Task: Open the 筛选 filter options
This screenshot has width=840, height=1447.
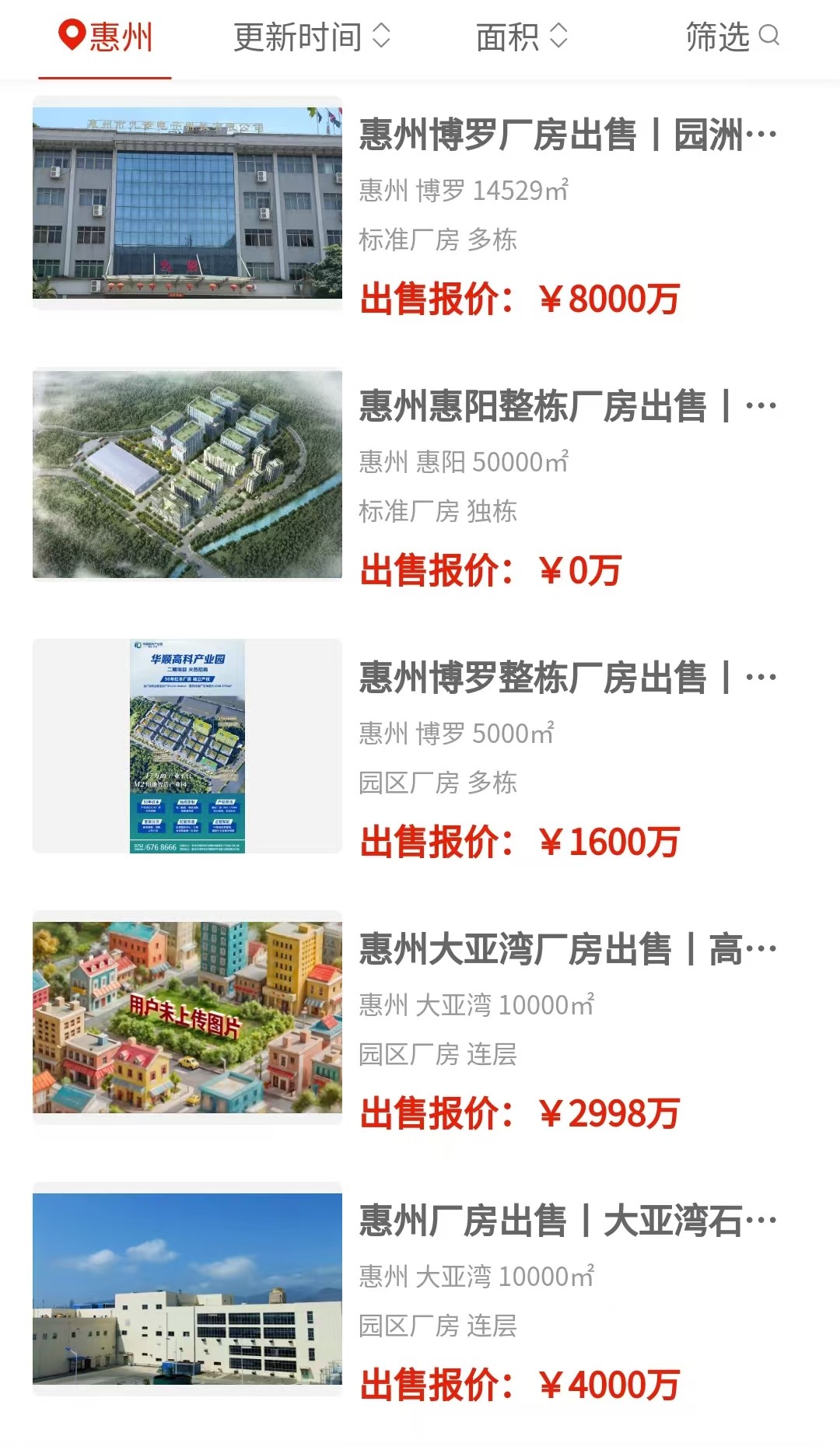Action: pyautogui.click(x=732, y=37)
